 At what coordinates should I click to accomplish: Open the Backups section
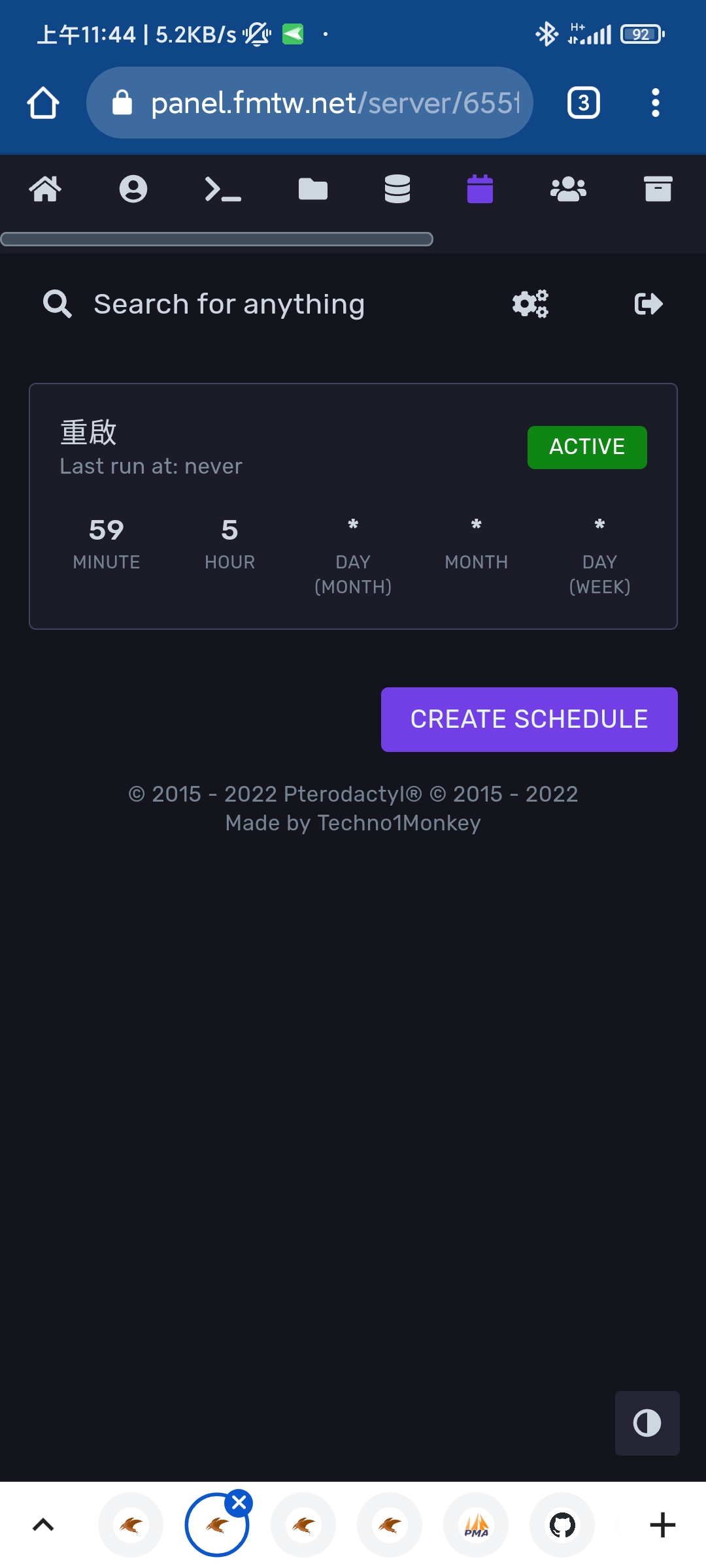[659, 189]
